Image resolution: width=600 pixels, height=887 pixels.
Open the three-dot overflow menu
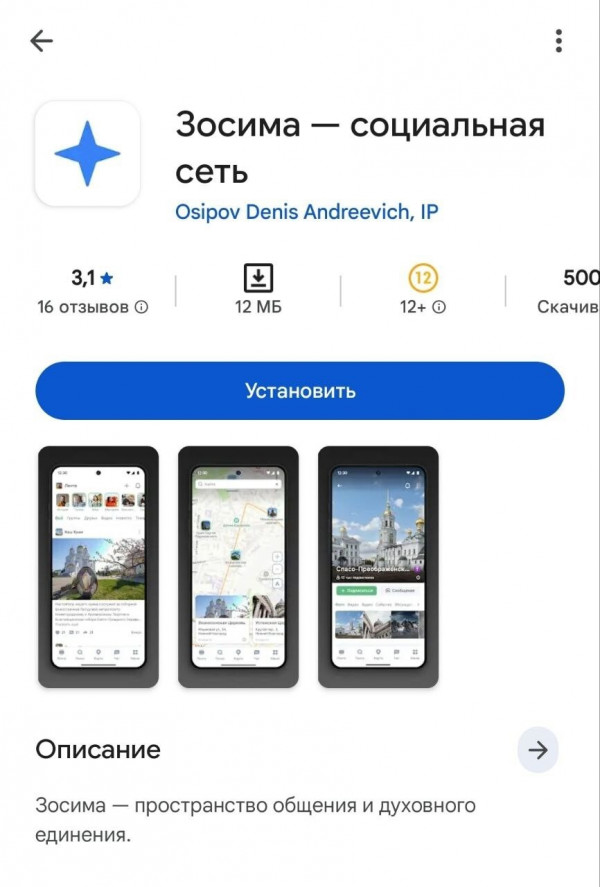[x=558, y=41]
